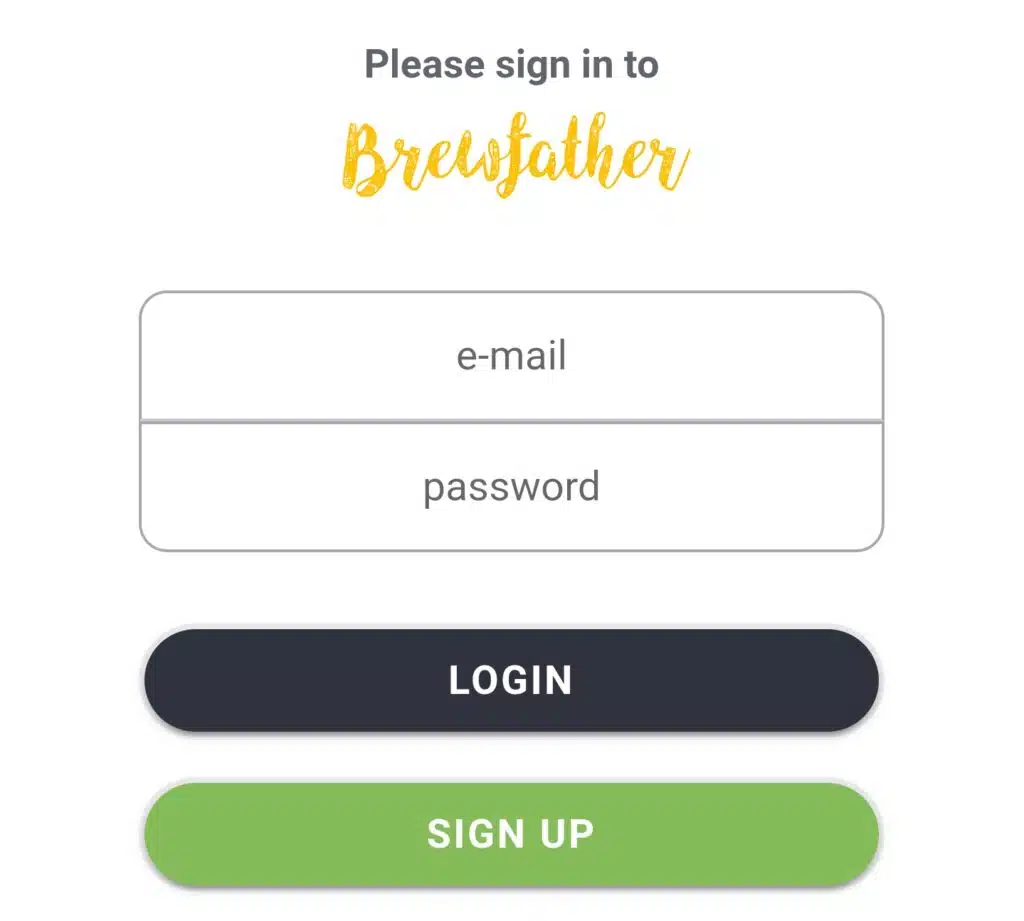Hit the green SIGN UP button
1024x921 pixels.
point(511,834)
